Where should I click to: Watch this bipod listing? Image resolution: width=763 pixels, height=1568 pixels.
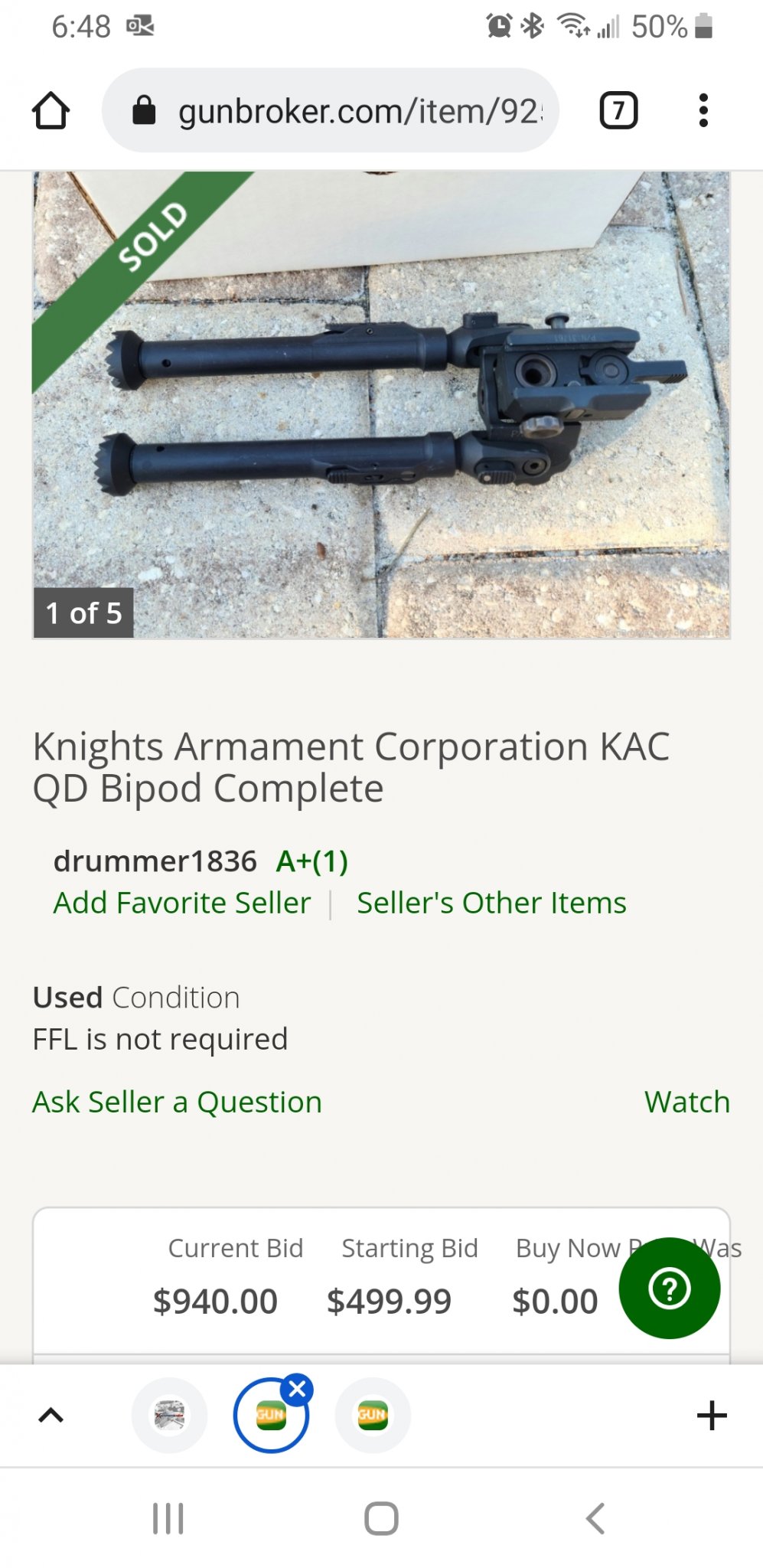coord(686,1102)
